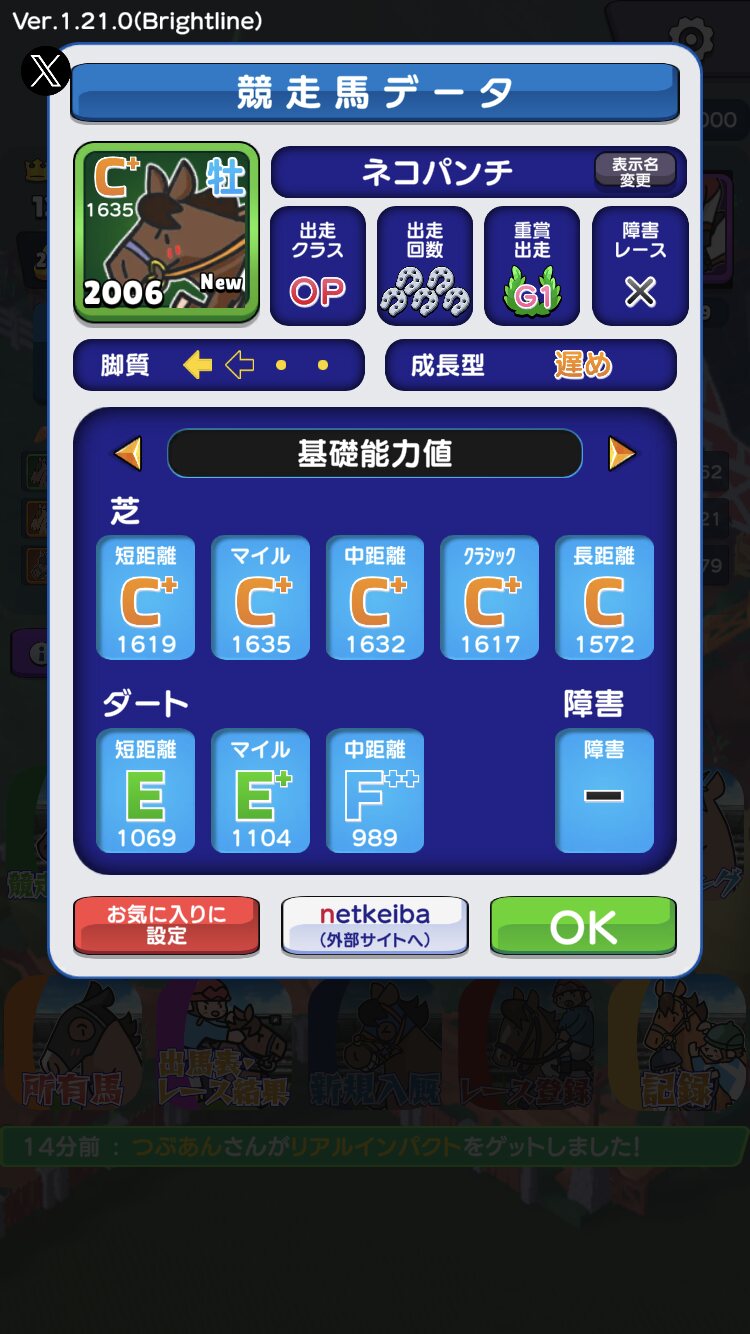The height and width of the screenshot is (1334, 750).
Task: Open the X share icon
Action: pos(46,71)
